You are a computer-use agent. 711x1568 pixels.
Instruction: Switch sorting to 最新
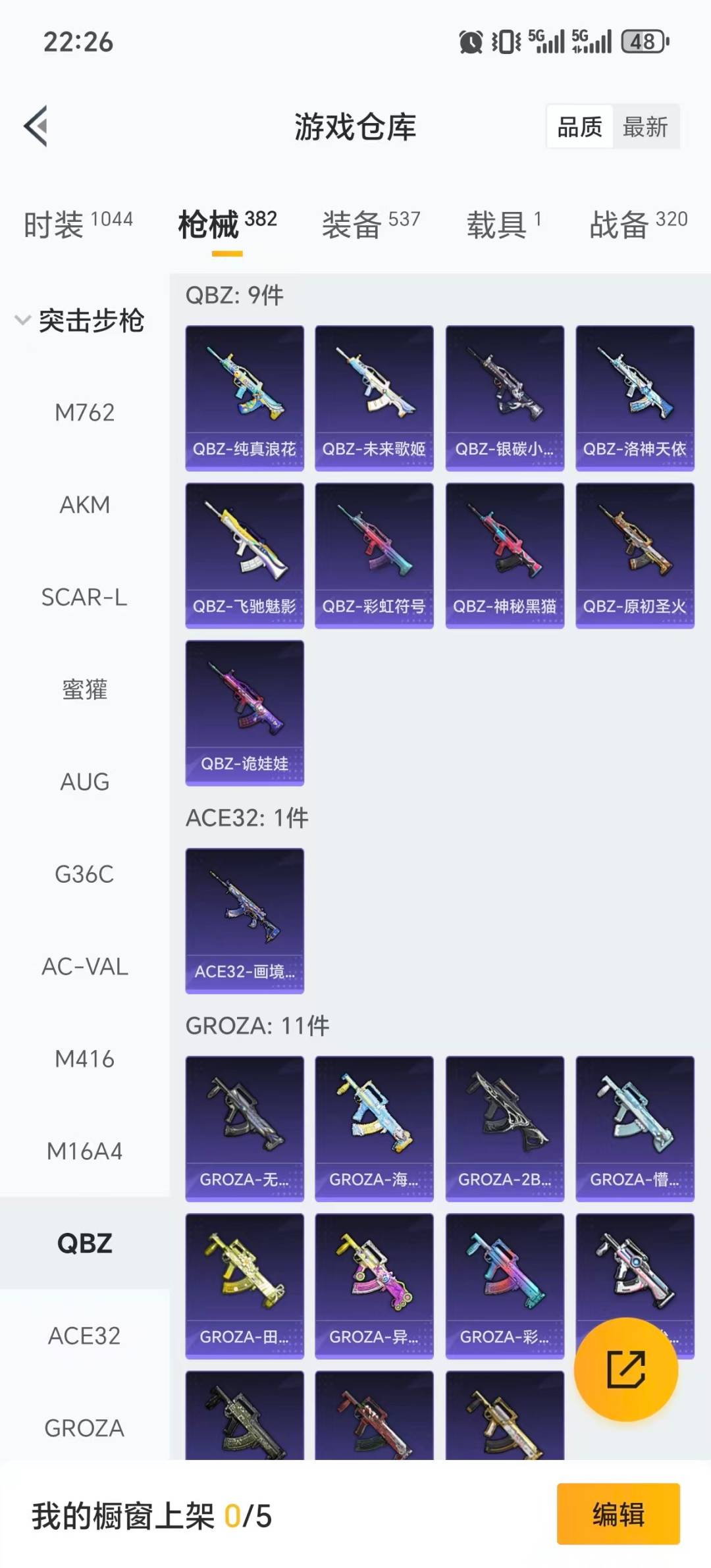(x=646, y=126)
